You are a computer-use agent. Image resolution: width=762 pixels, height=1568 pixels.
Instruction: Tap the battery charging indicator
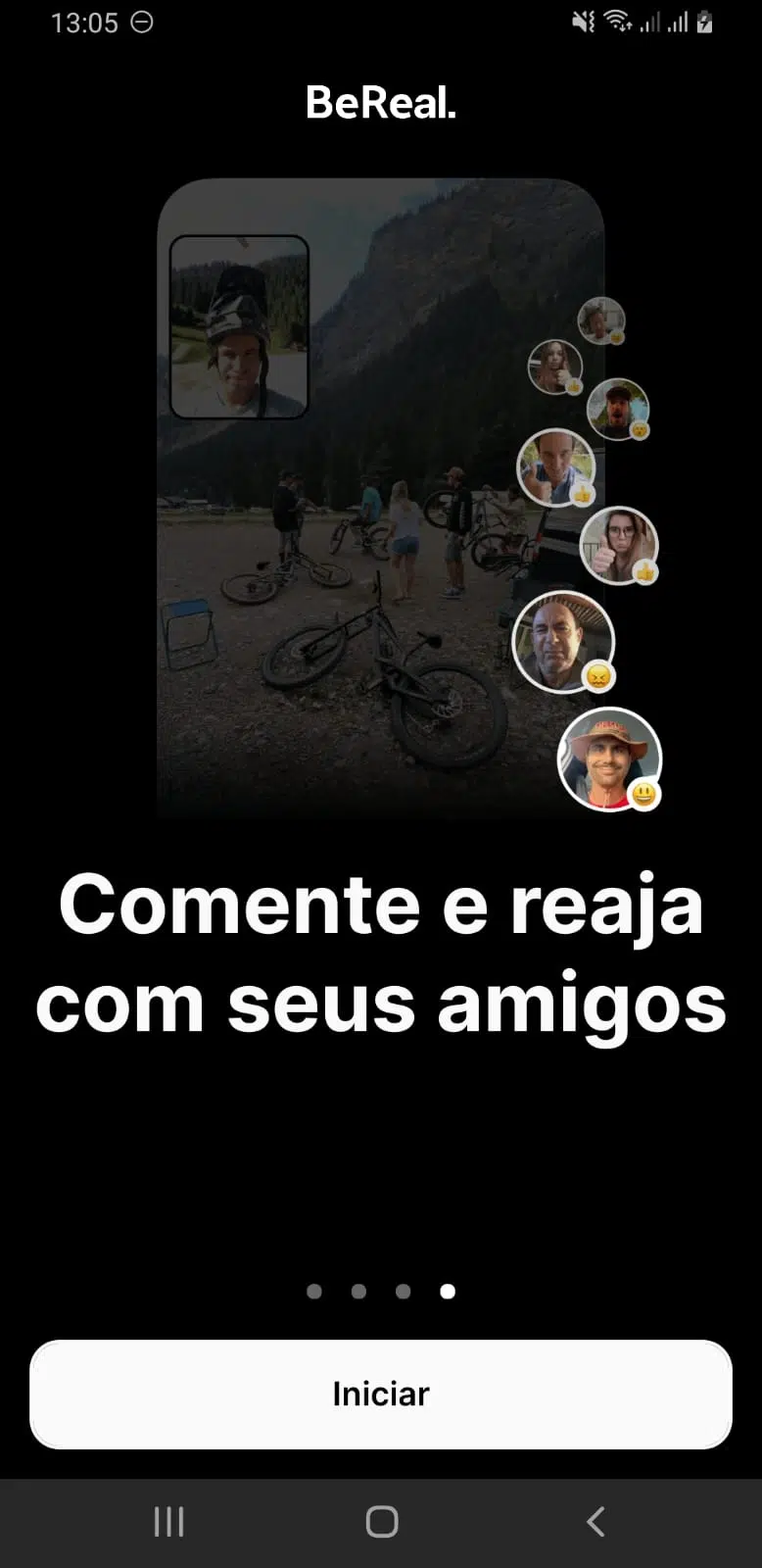pyautogui.click(x=703, y=21)
